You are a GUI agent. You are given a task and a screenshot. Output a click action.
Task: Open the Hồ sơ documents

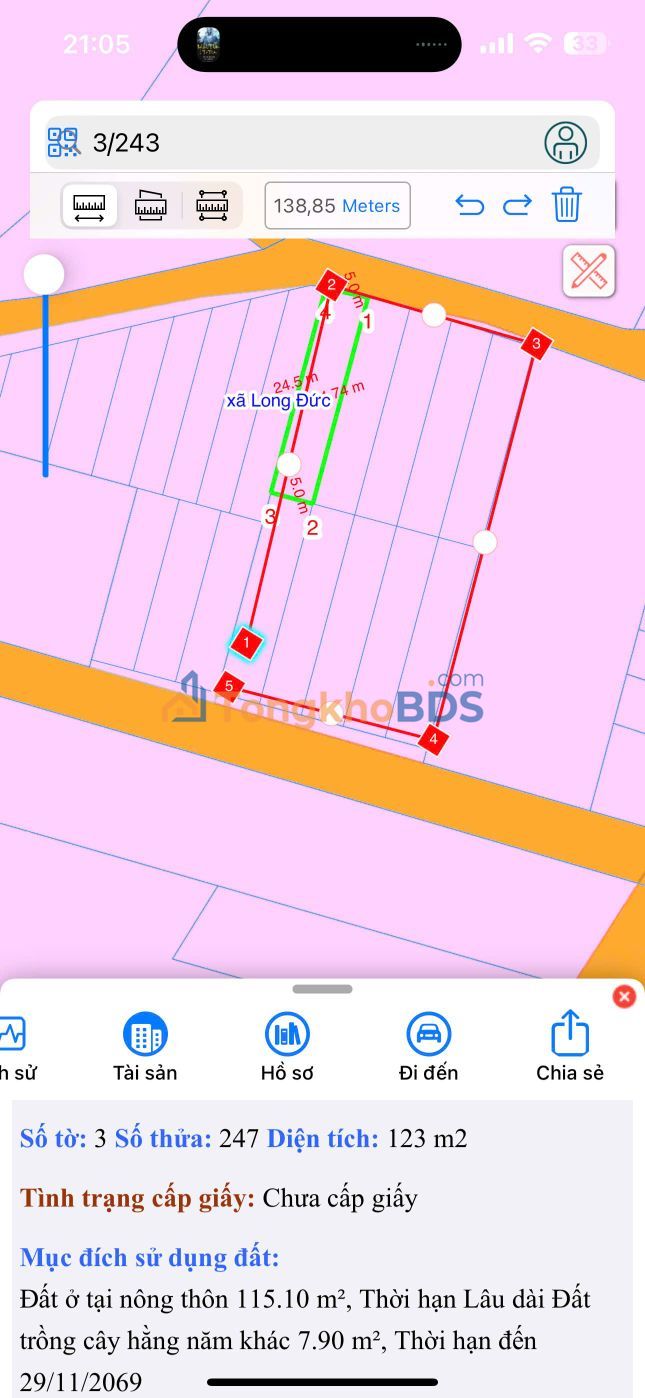coord(287,1047)
